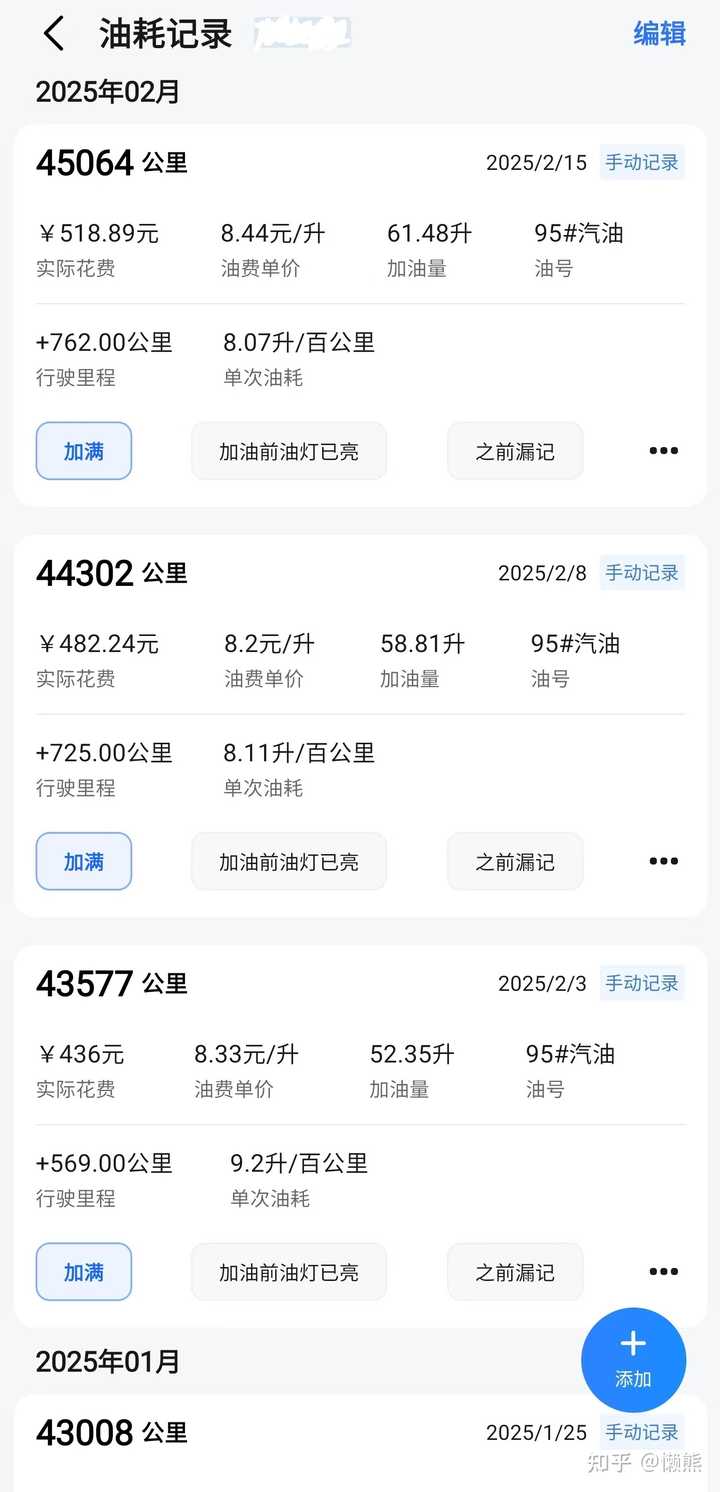Open the 44302 公里 fuel record
The height and width of the screenshot is (1492, 720).
point(111,573)
